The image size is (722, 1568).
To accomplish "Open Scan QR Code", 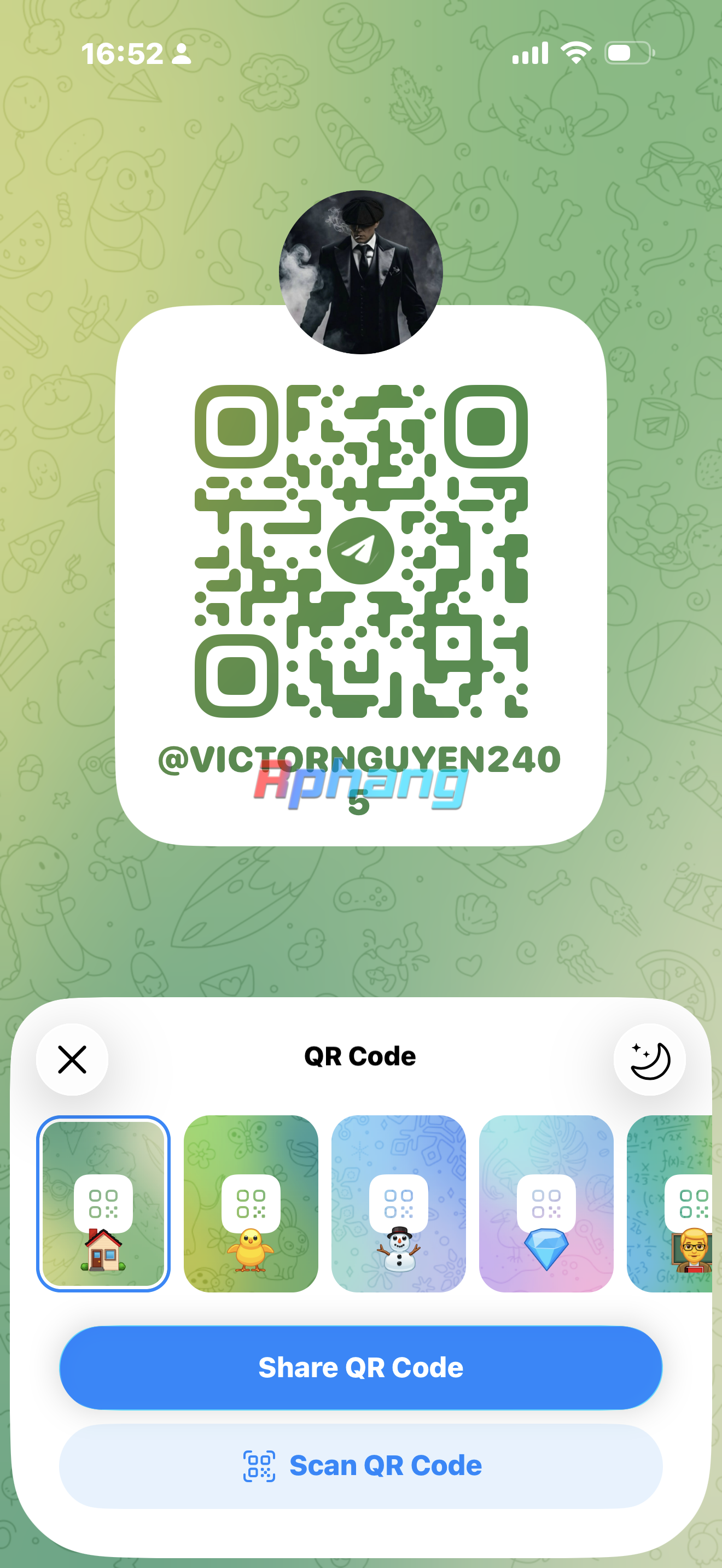I will (361, 1465).
